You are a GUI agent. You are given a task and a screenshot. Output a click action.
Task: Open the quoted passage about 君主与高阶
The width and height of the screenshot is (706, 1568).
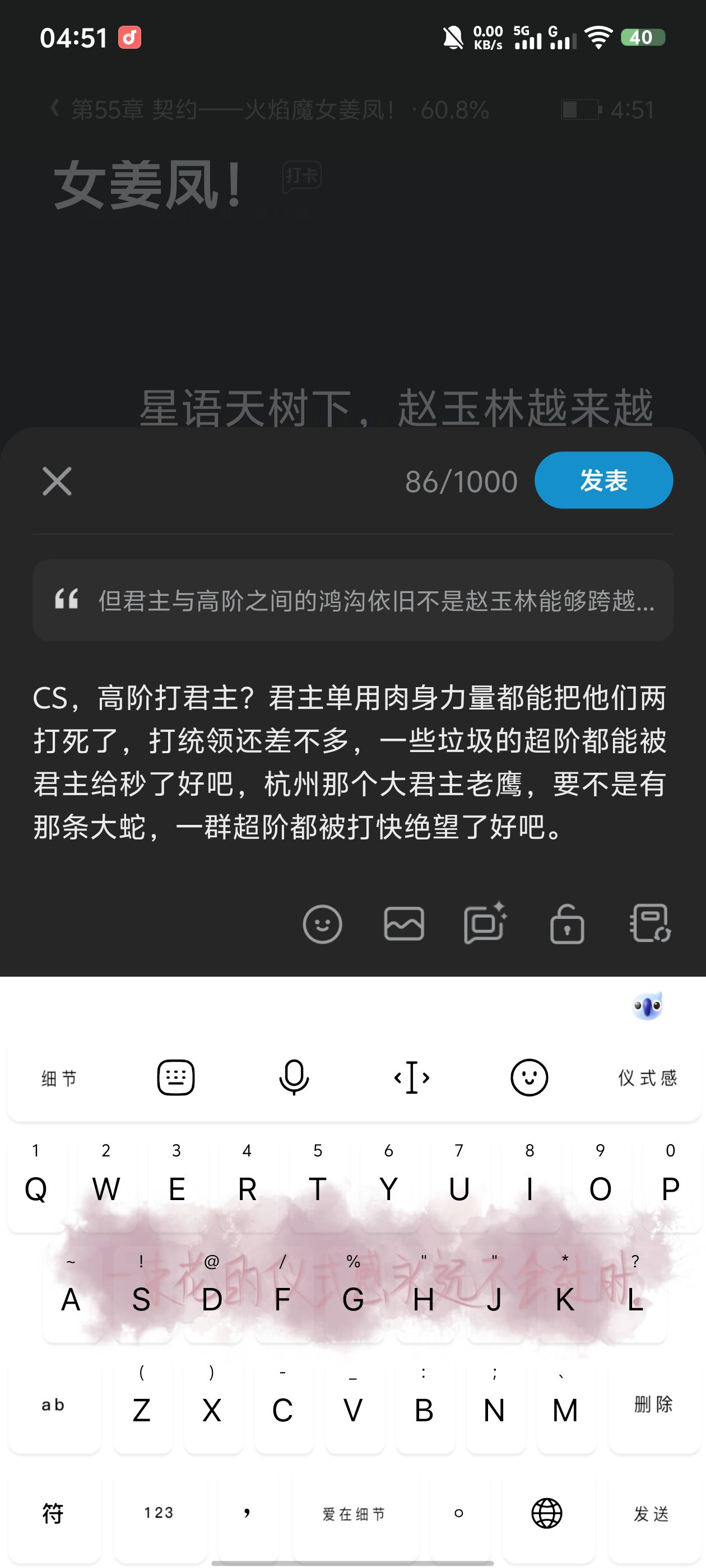pyautogui.click(x=352, y=600)
